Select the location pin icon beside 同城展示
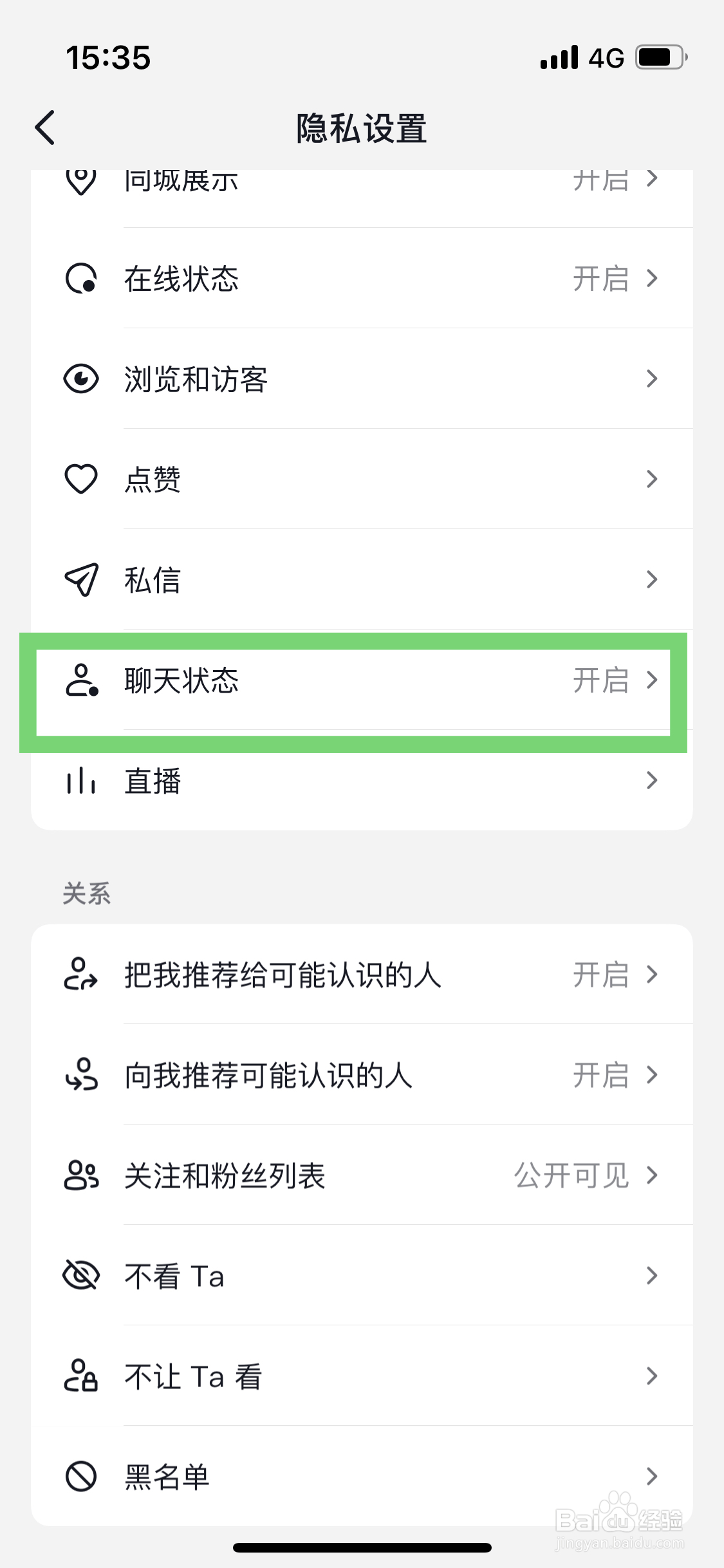724x1568 pixels. click(x=80, y=182)
